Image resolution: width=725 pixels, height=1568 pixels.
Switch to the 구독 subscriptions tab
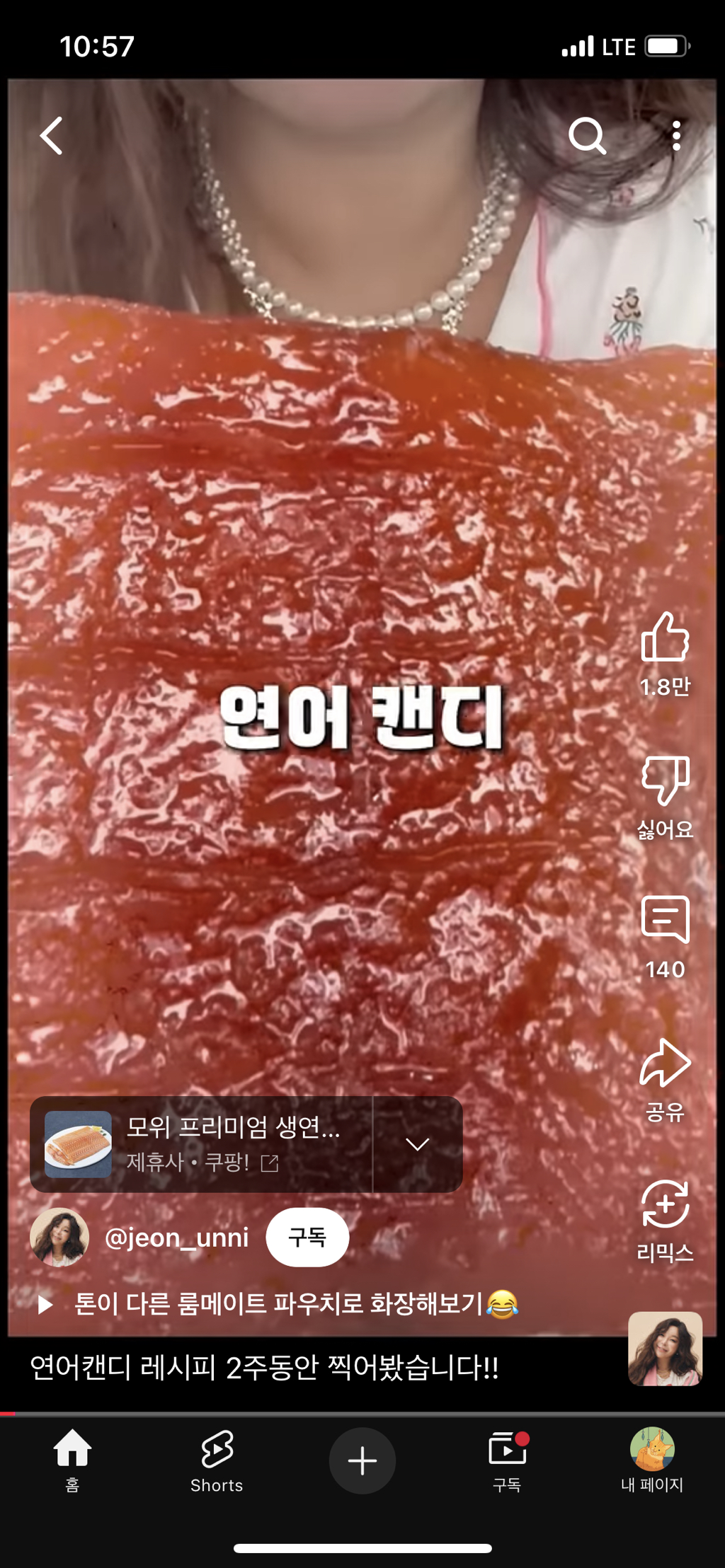tap(507, 1459)
